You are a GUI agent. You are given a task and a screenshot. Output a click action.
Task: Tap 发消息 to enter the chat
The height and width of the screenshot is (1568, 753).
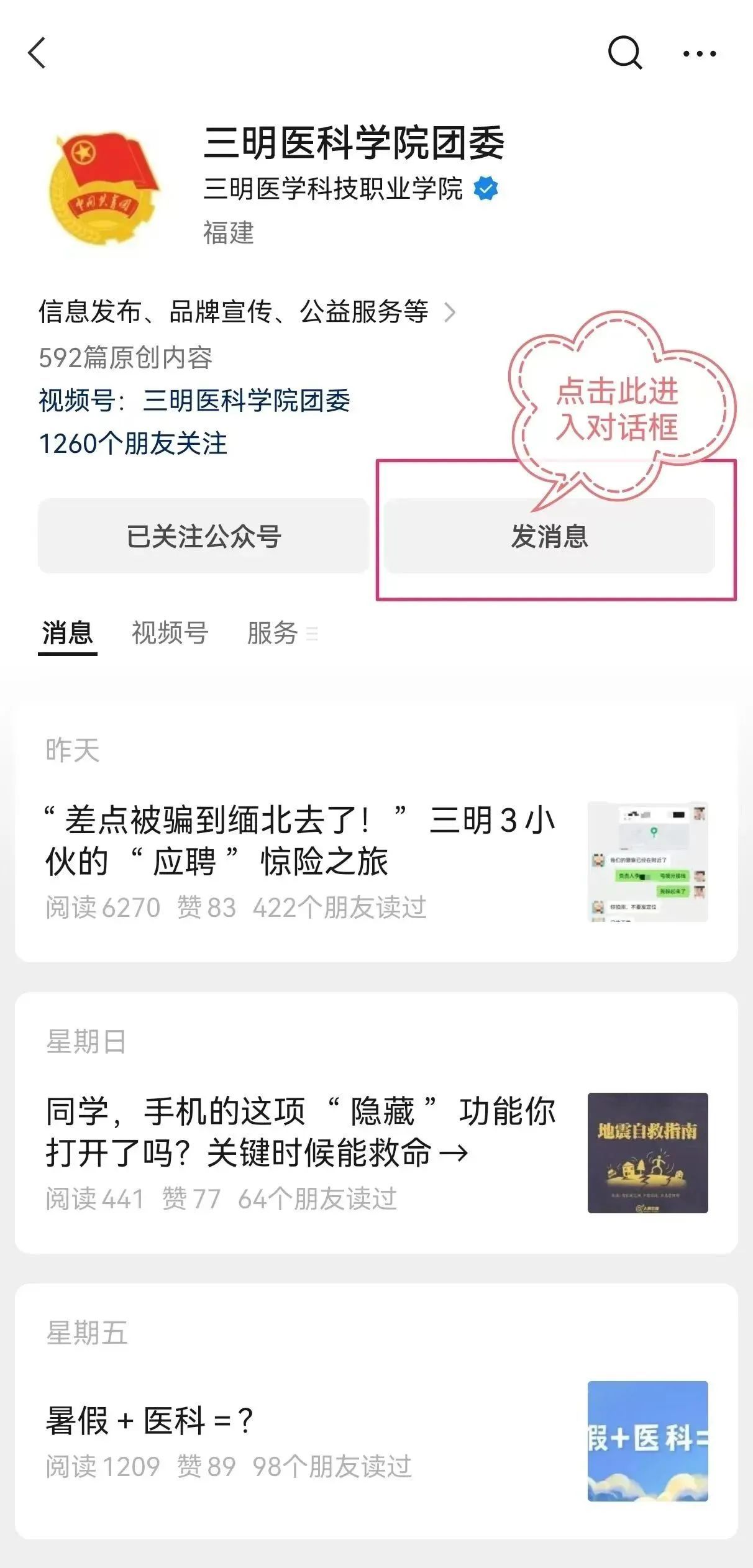coord(549,536)
